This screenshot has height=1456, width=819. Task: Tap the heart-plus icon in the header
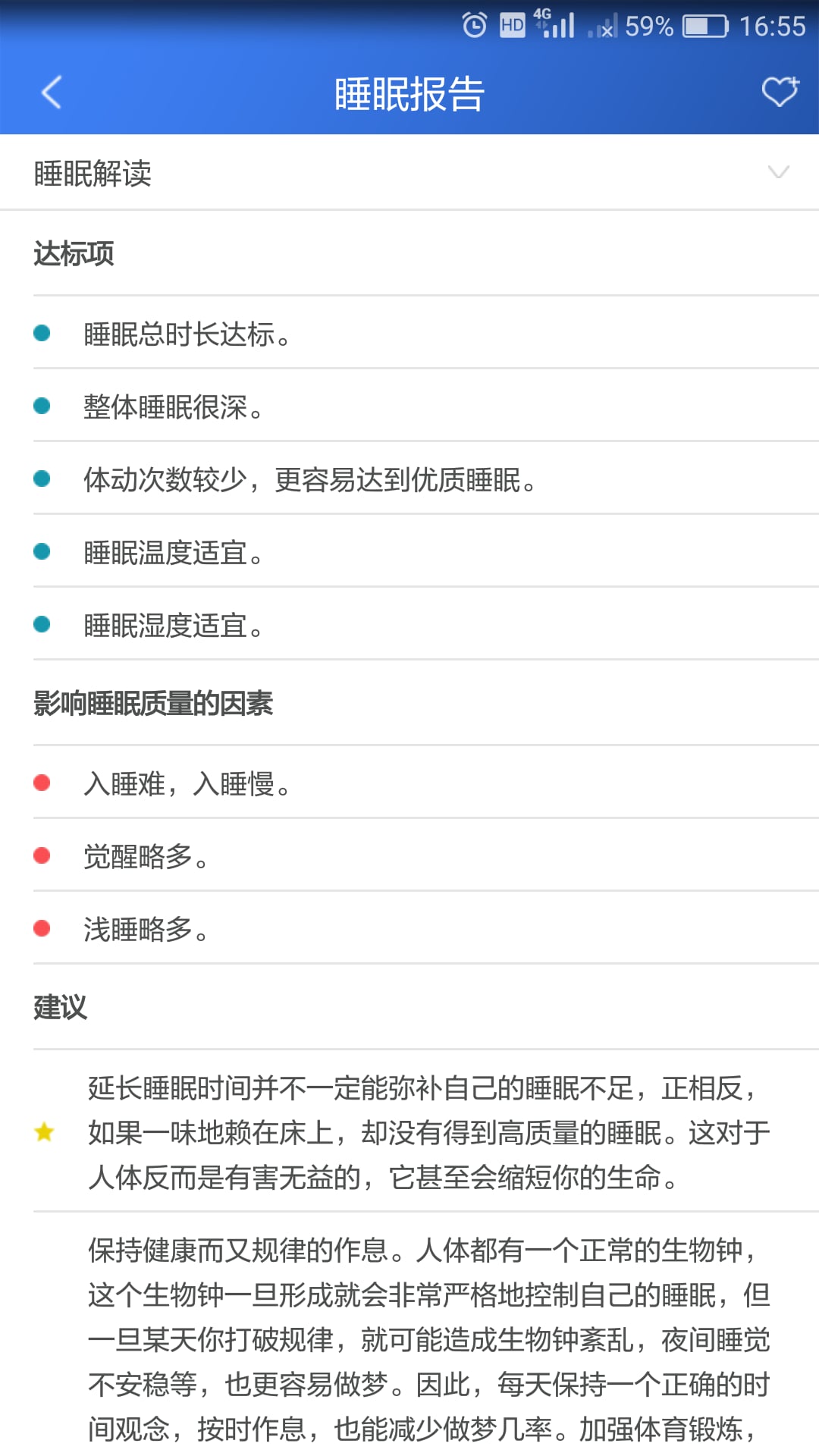[780, 92]
